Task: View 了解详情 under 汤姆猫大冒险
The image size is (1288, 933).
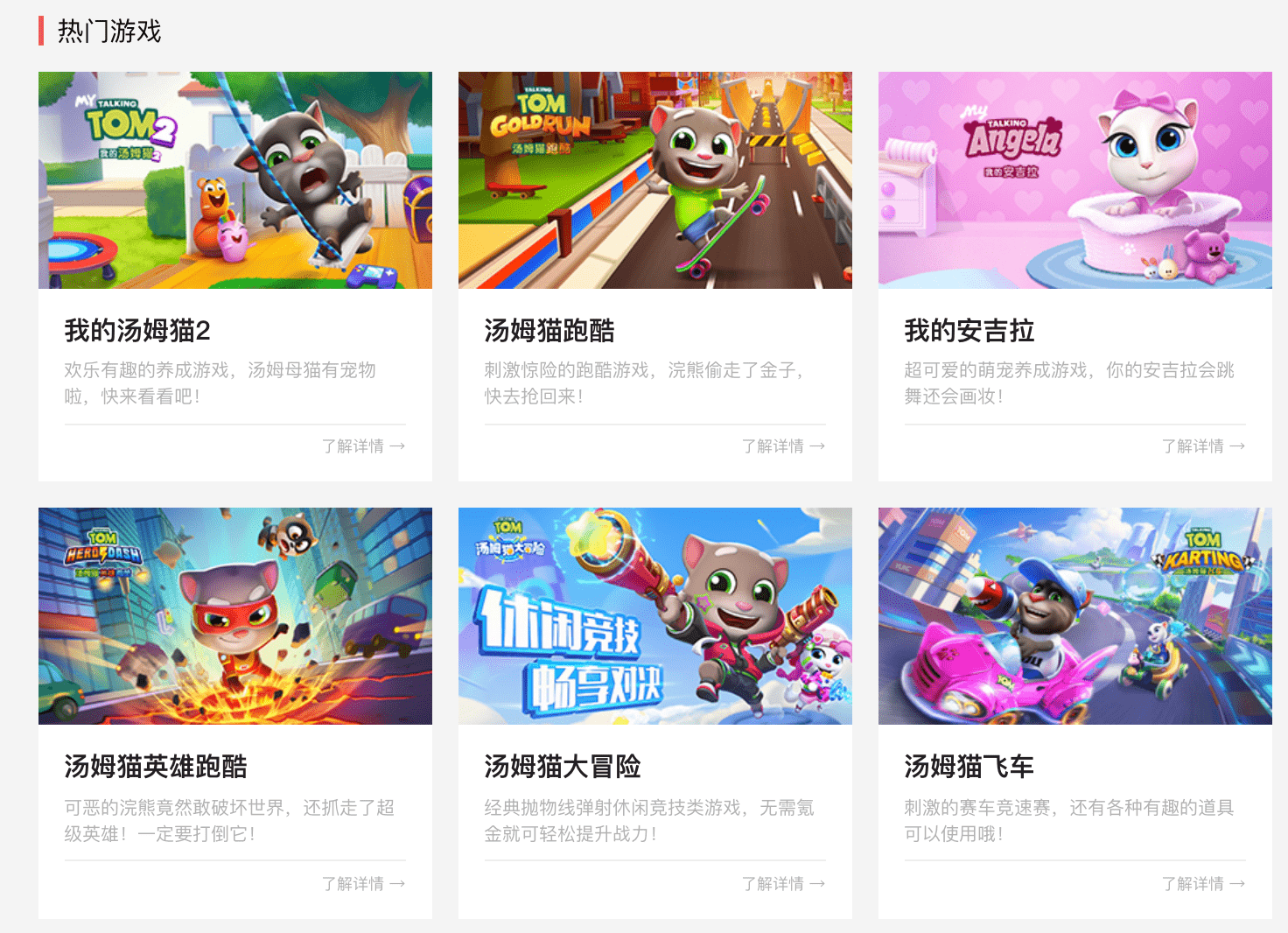Action: tap(782, 884)
